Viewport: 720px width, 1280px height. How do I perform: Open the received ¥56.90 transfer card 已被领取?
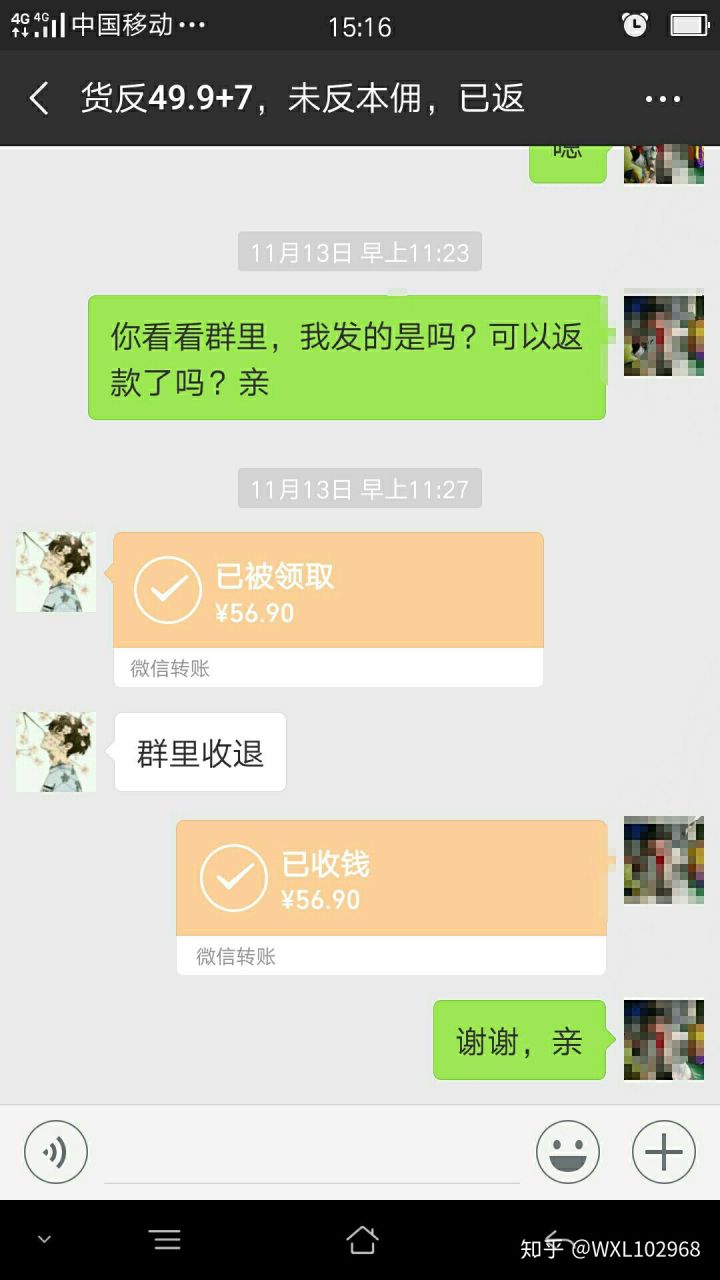point(328,608)
